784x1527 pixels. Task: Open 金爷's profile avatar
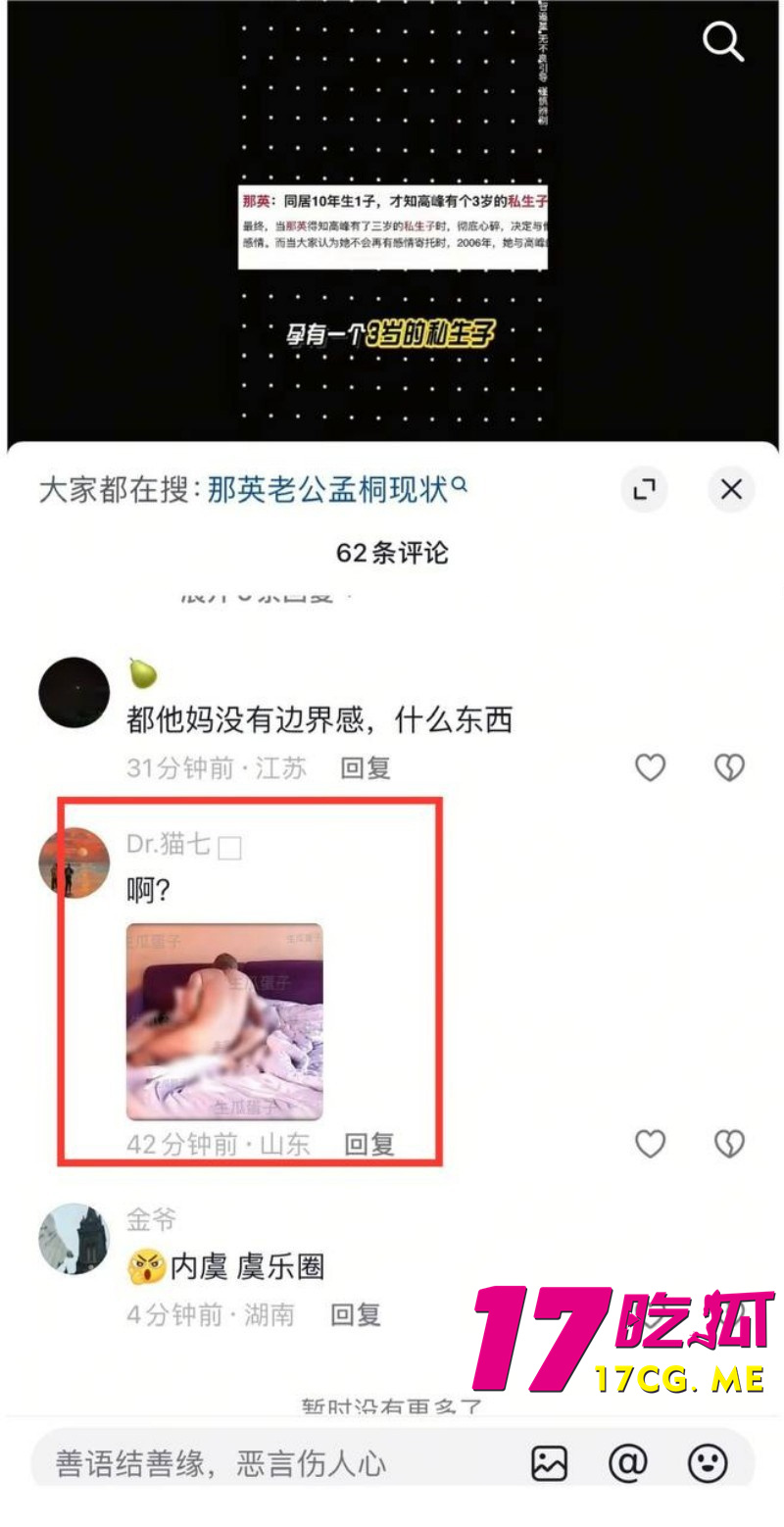coord(73,1239)
